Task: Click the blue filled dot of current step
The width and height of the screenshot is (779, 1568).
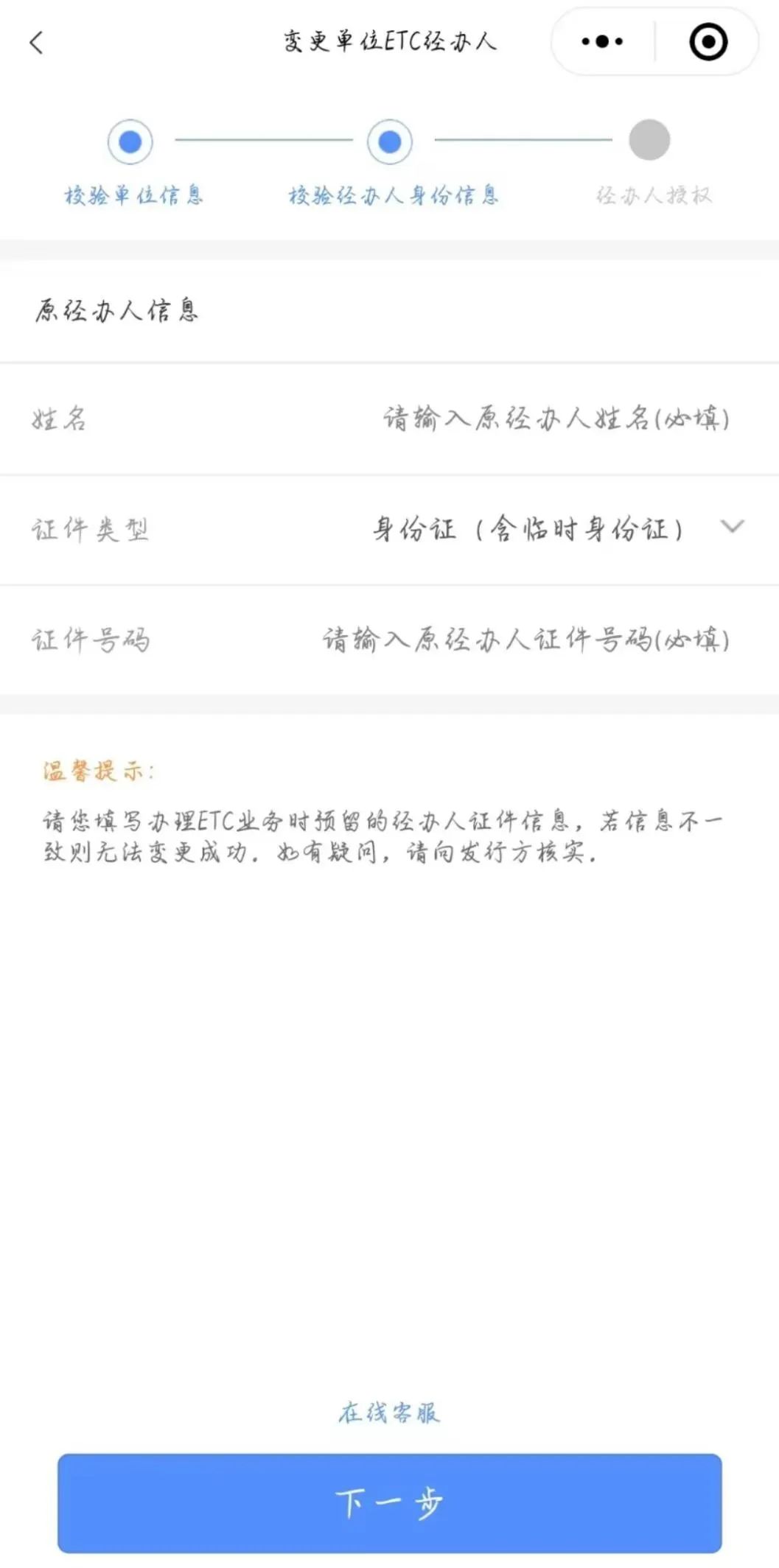Action: [x=391, y=140]
